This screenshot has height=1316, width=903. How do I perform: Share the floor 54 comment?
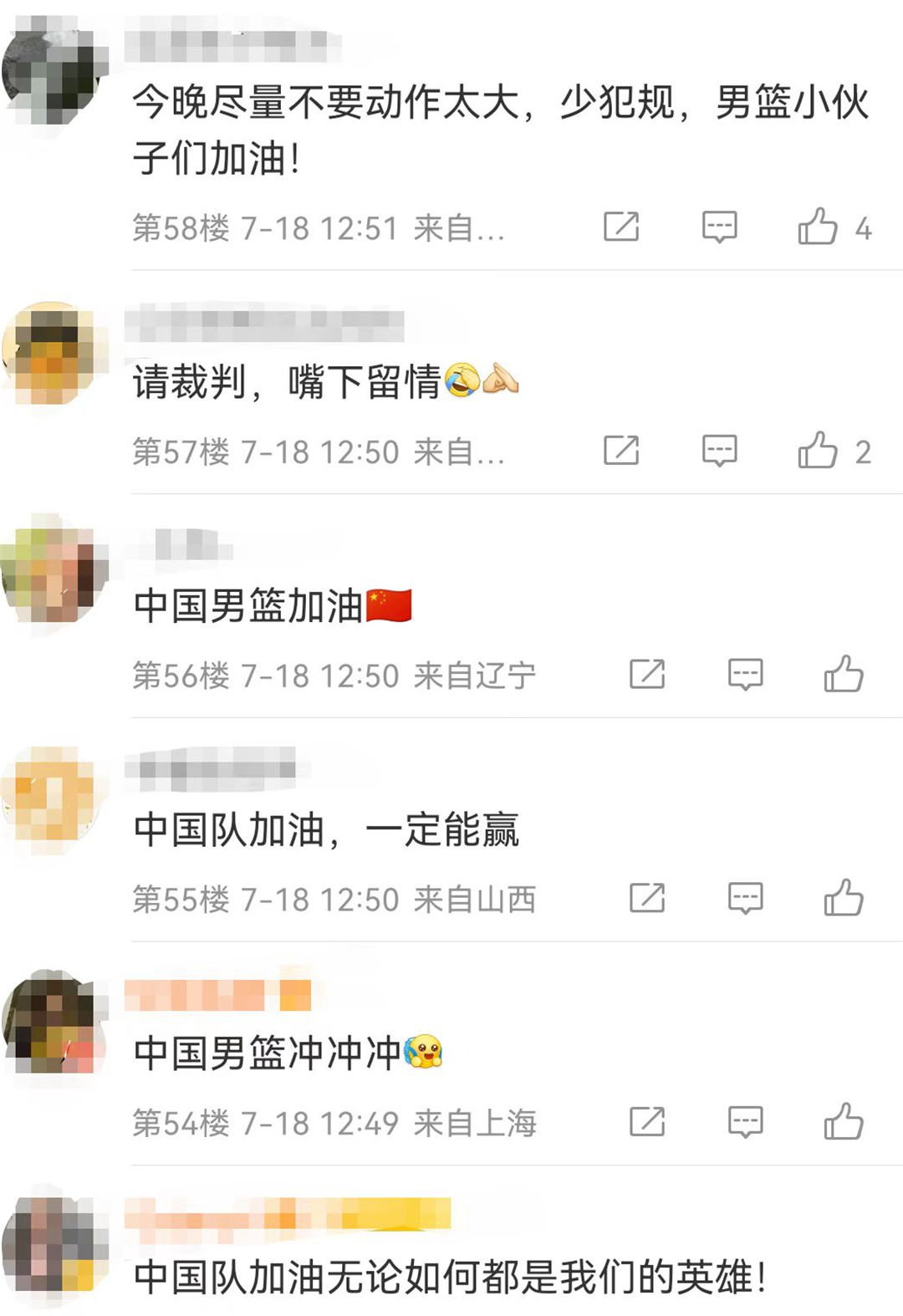point(647,1121)
